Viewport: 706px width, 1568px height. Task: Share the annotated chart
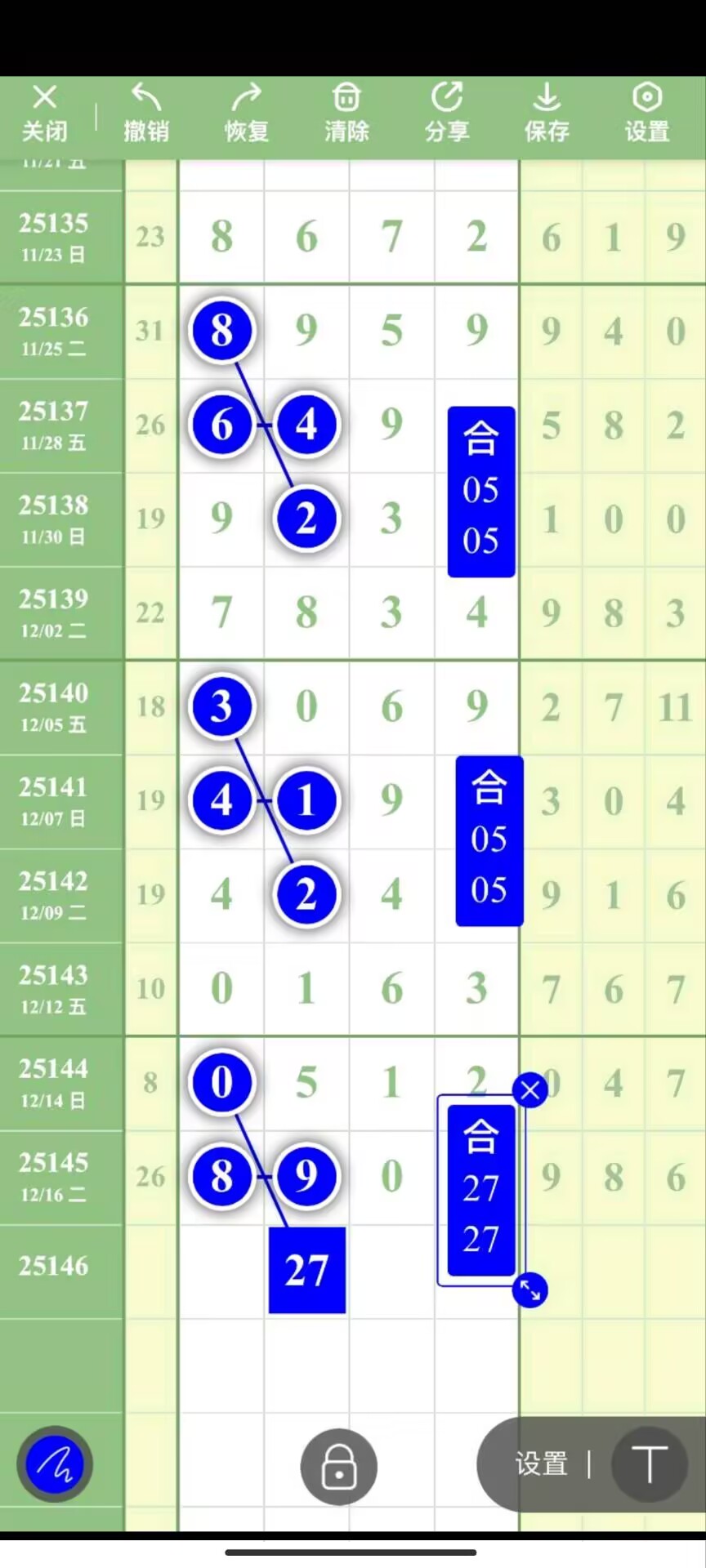click(447, 113)
